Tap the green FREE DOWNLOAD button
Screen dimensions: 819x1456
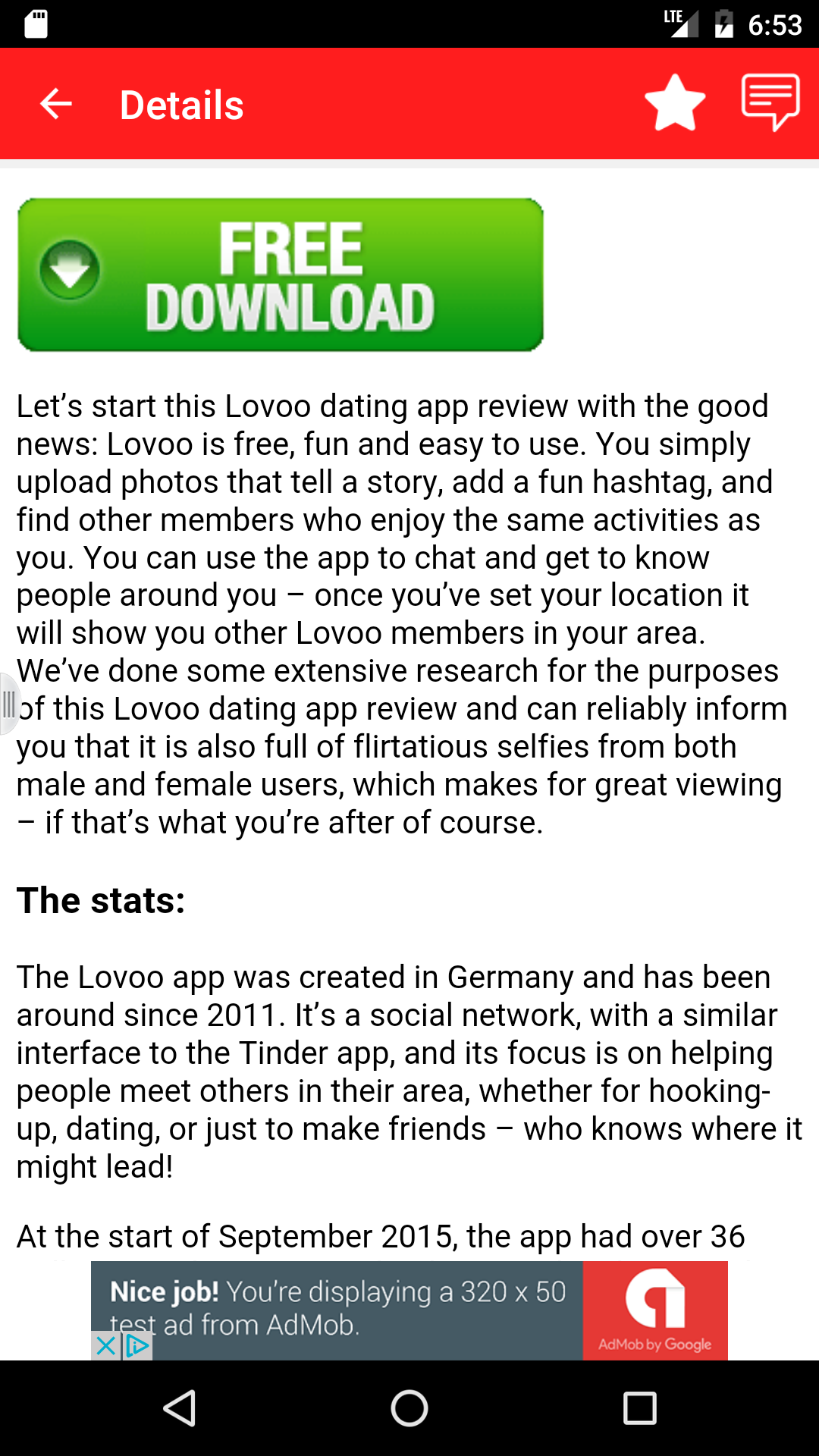tap(281, 275)
